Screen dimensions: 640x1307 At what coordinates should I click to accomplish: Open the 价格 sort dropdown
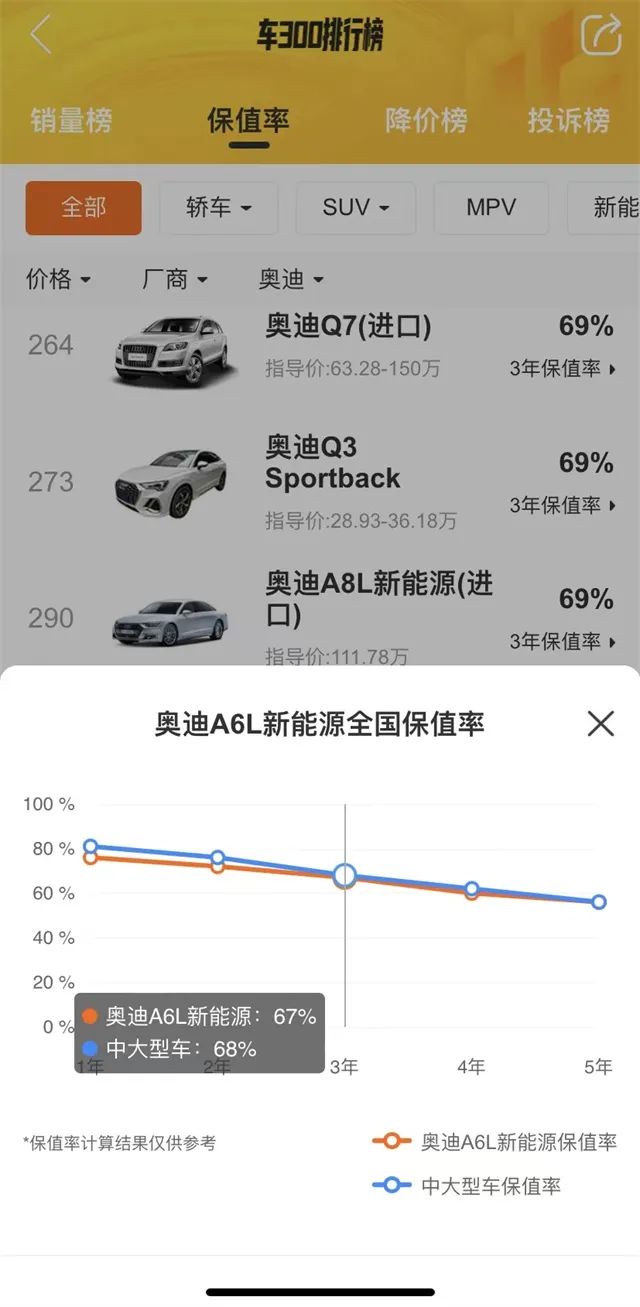pos(58,279)
